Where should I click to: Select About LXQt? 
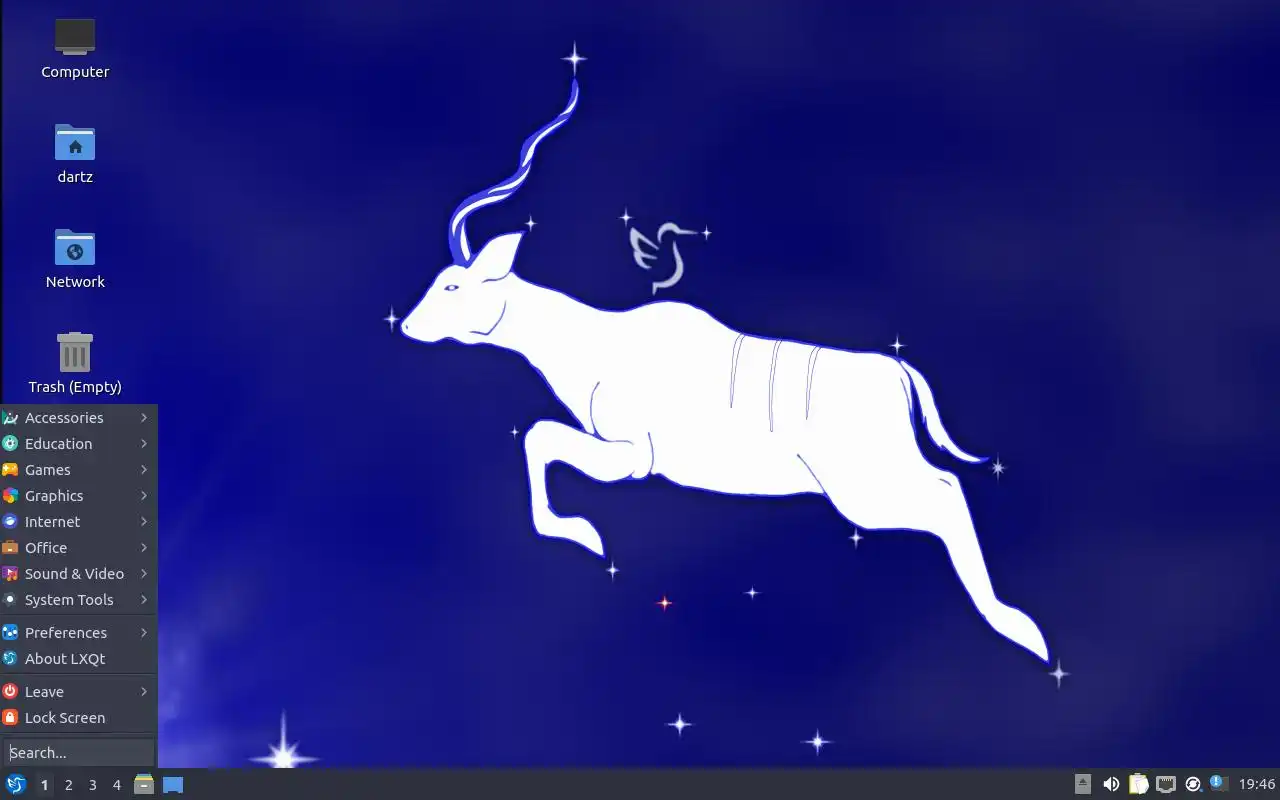pos(65,659)
